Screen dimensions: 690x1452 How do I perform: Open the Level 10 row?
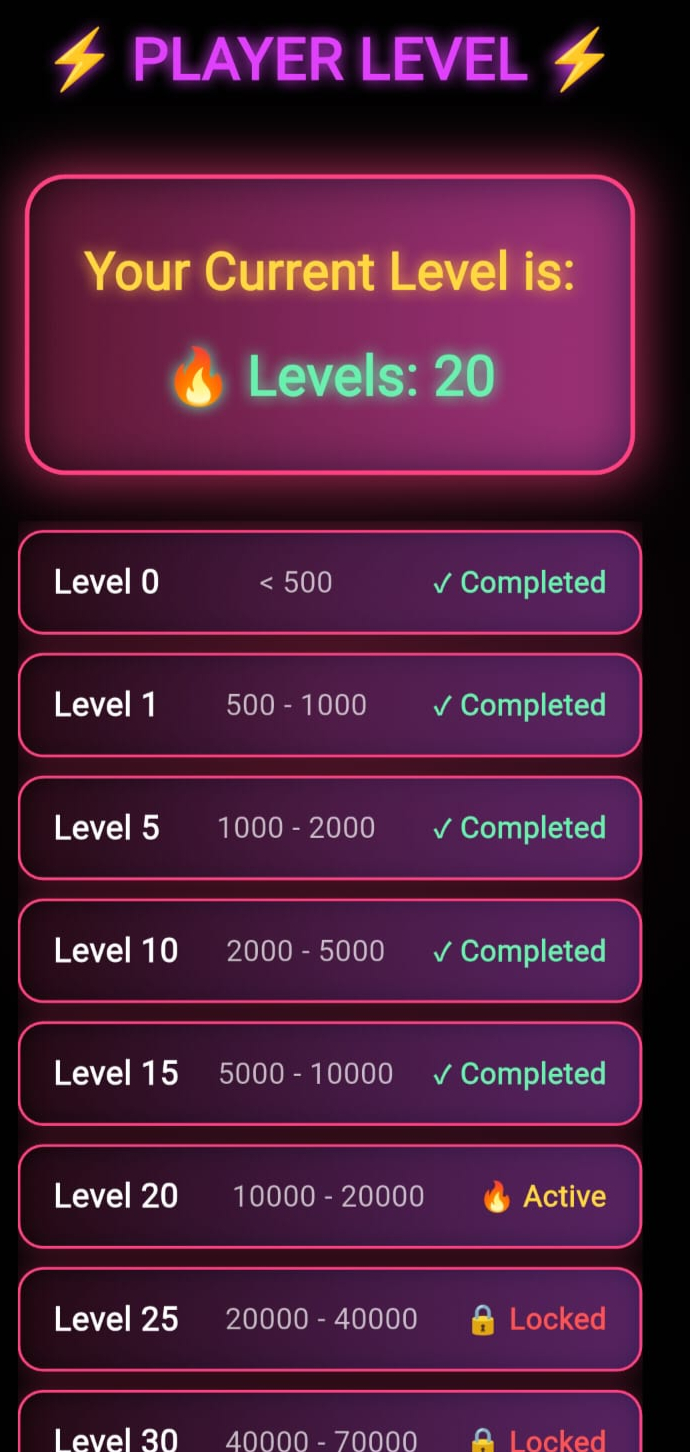(x=329, y=951)
